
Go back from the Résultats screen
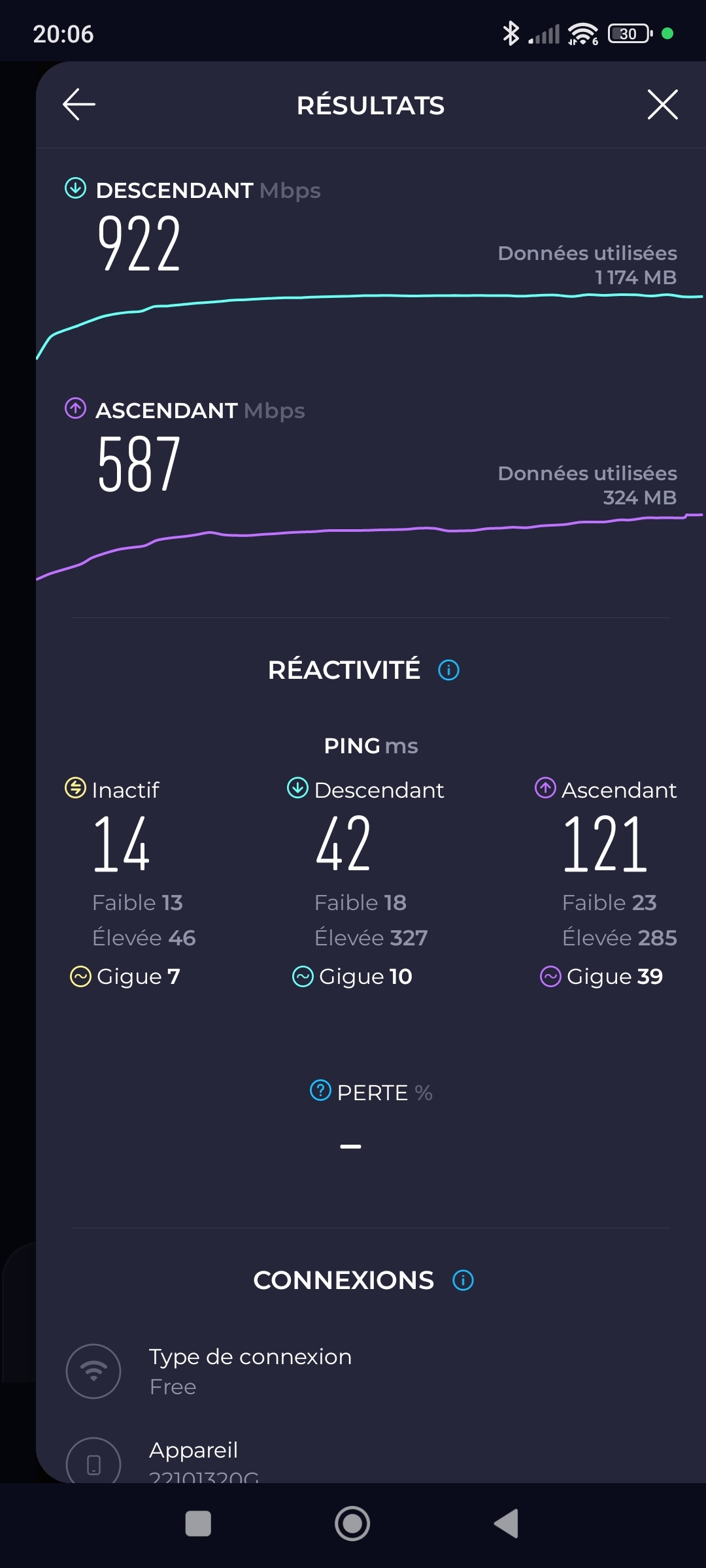[79, 105]
